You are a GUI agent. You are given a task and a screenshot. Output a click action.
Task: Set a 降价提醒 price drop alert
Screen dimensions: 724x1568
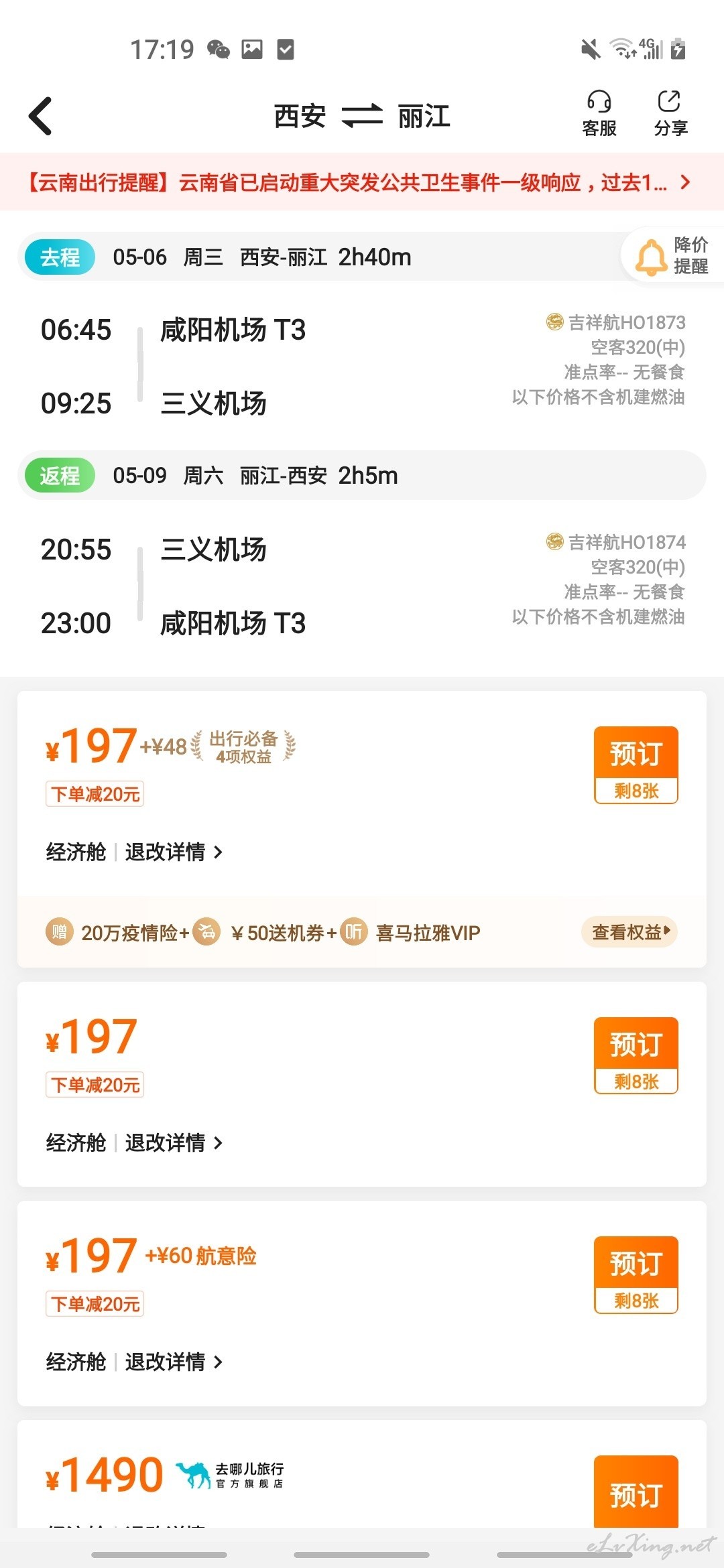pyautogui.click(x=672, y=255)
